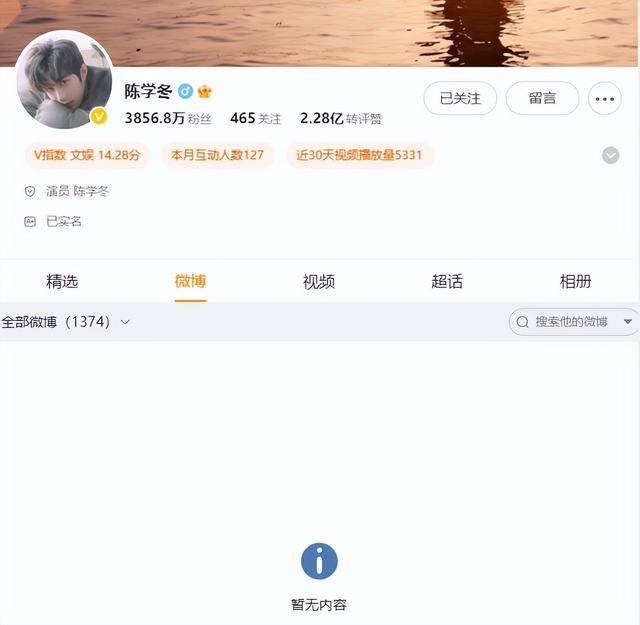Go to the 超话 tab
Screen dimensions: 640x625
coord(447,281)
